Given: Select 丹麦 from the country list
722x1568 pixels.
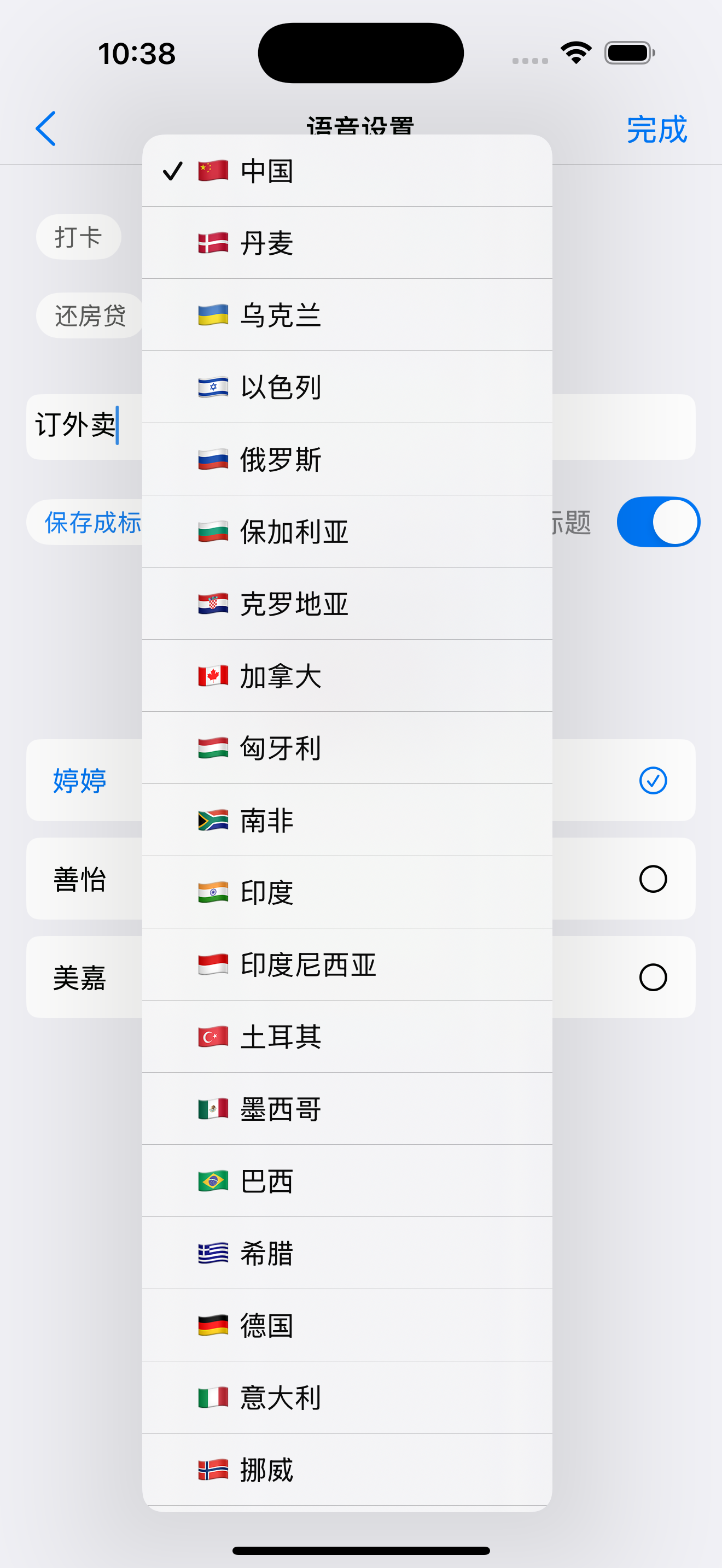Looking at the screenshot, I should tap(347, 243).
